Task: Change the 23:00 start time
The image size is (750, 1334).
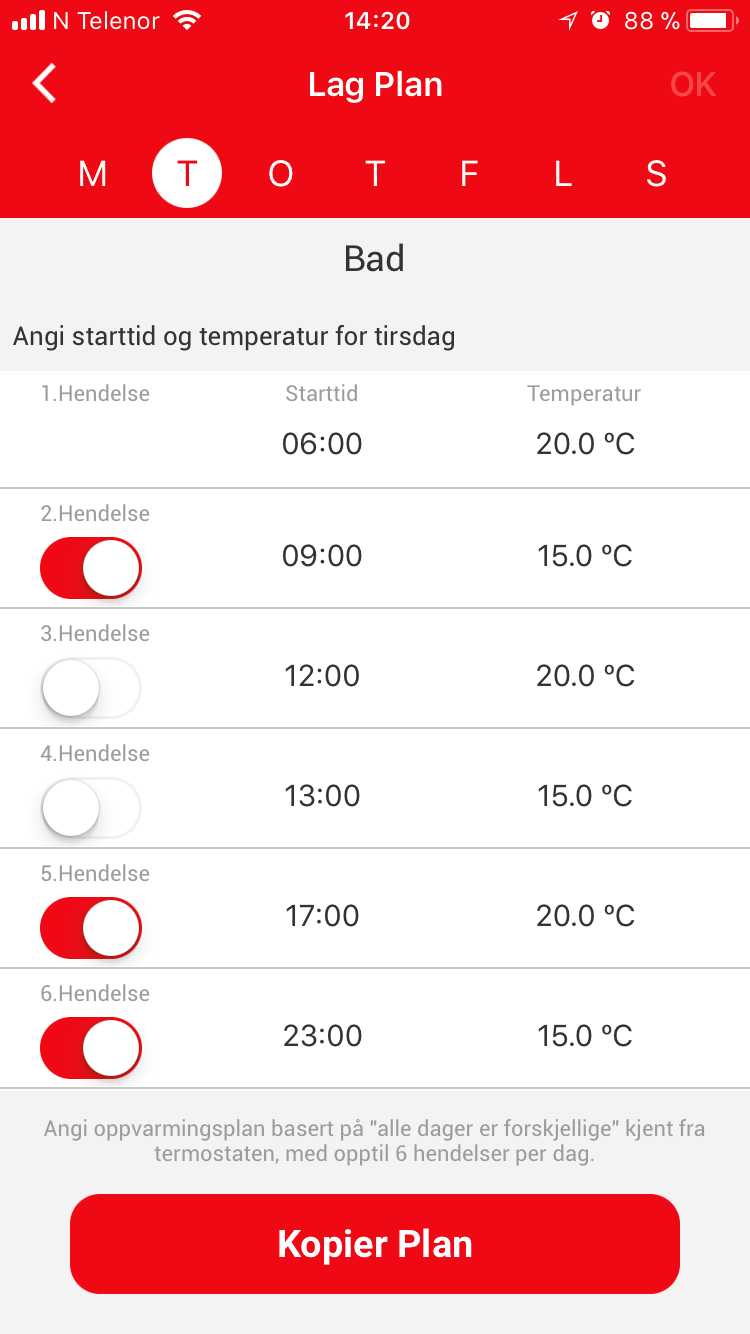Action: (322, 1035)
